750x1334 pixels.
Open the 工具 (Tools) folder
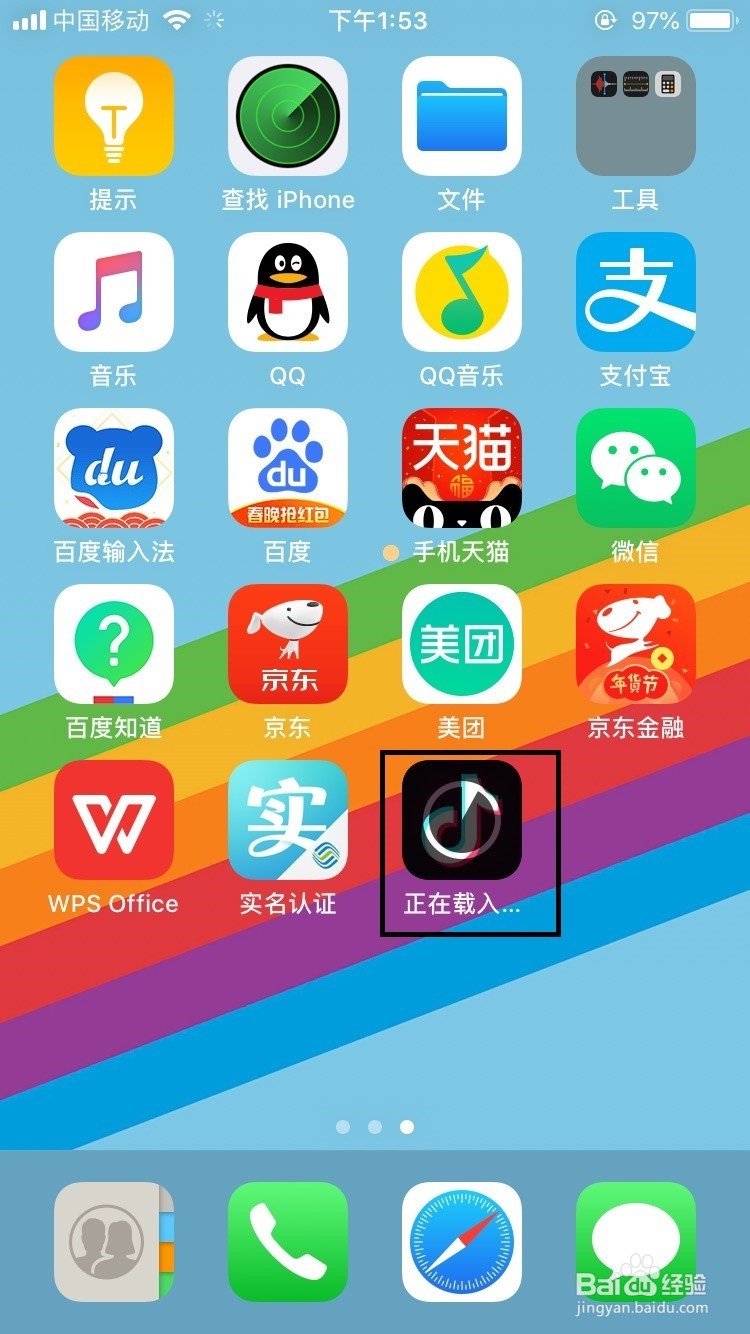coord(635,114)
